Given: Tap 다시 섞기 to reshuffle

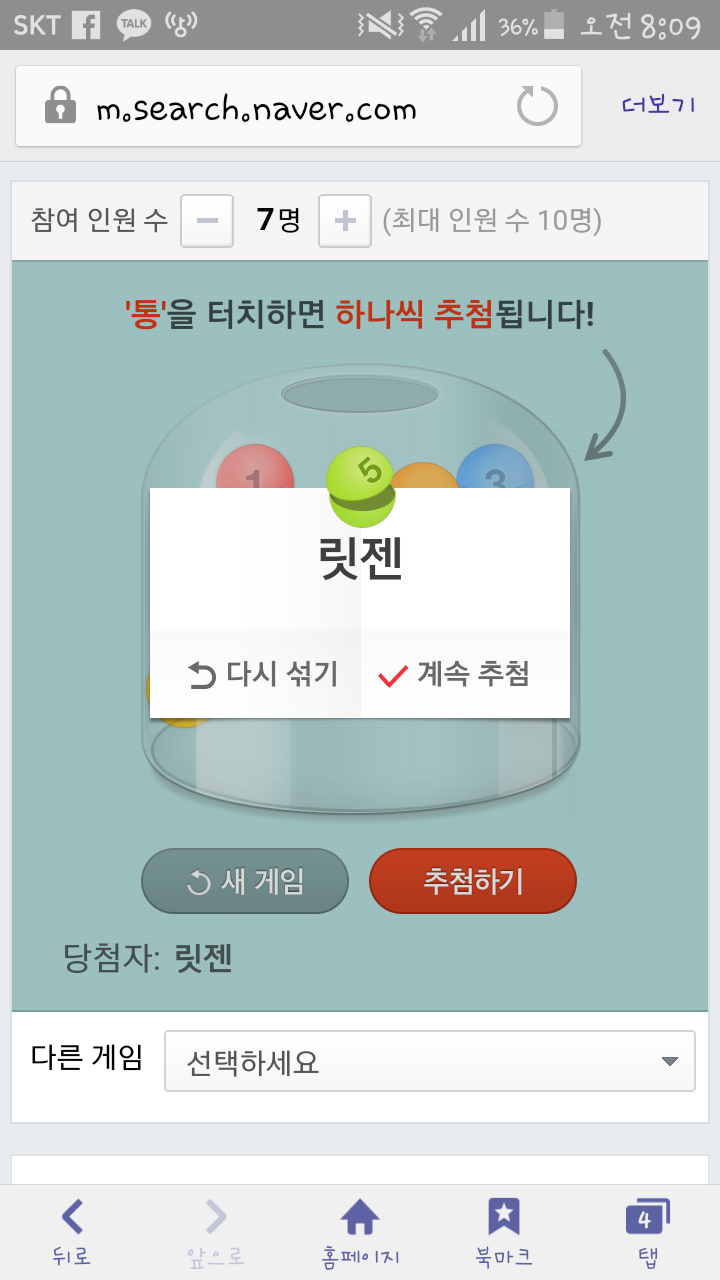Looking at the screenshot, I should 262,675.
